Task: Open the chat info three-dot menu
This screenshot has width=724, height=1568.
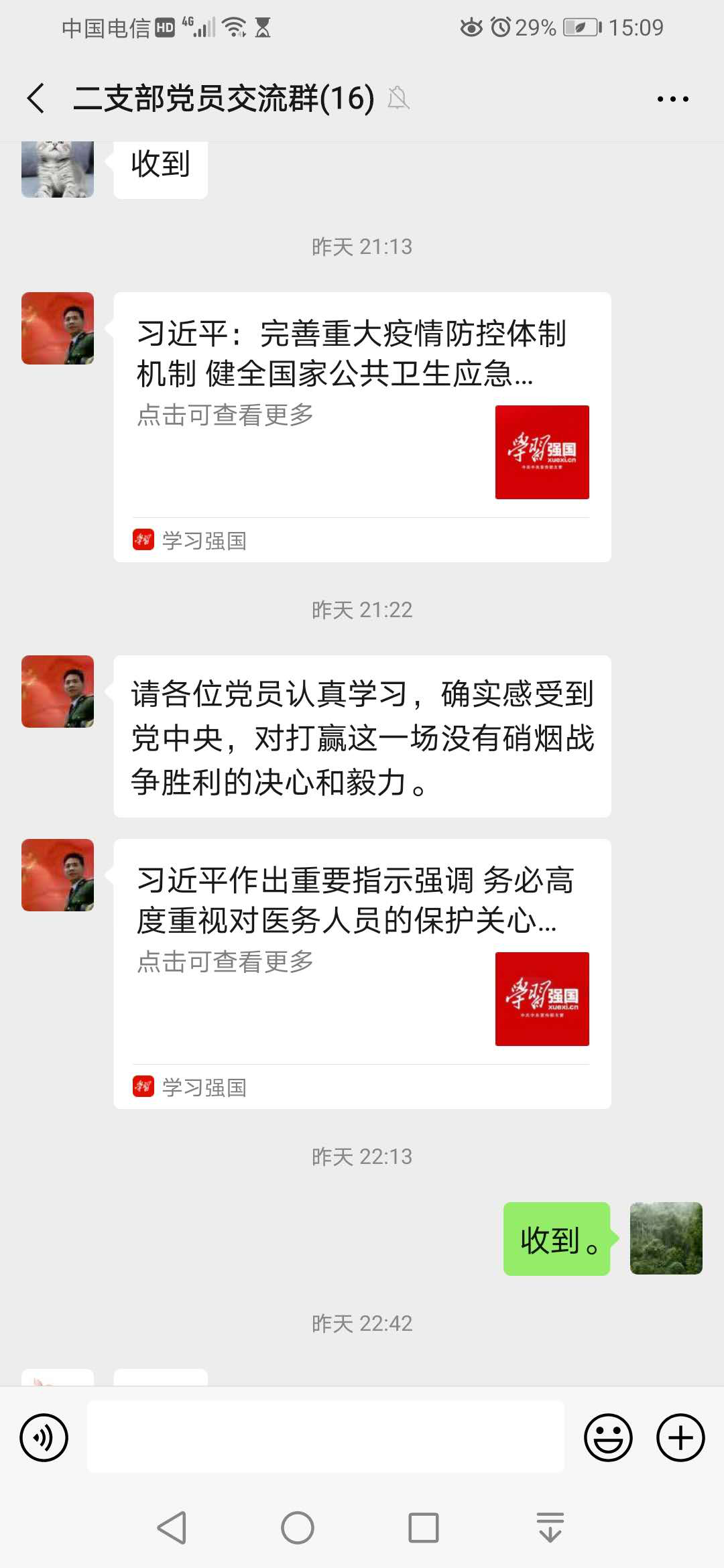Action: click(672, 99)
